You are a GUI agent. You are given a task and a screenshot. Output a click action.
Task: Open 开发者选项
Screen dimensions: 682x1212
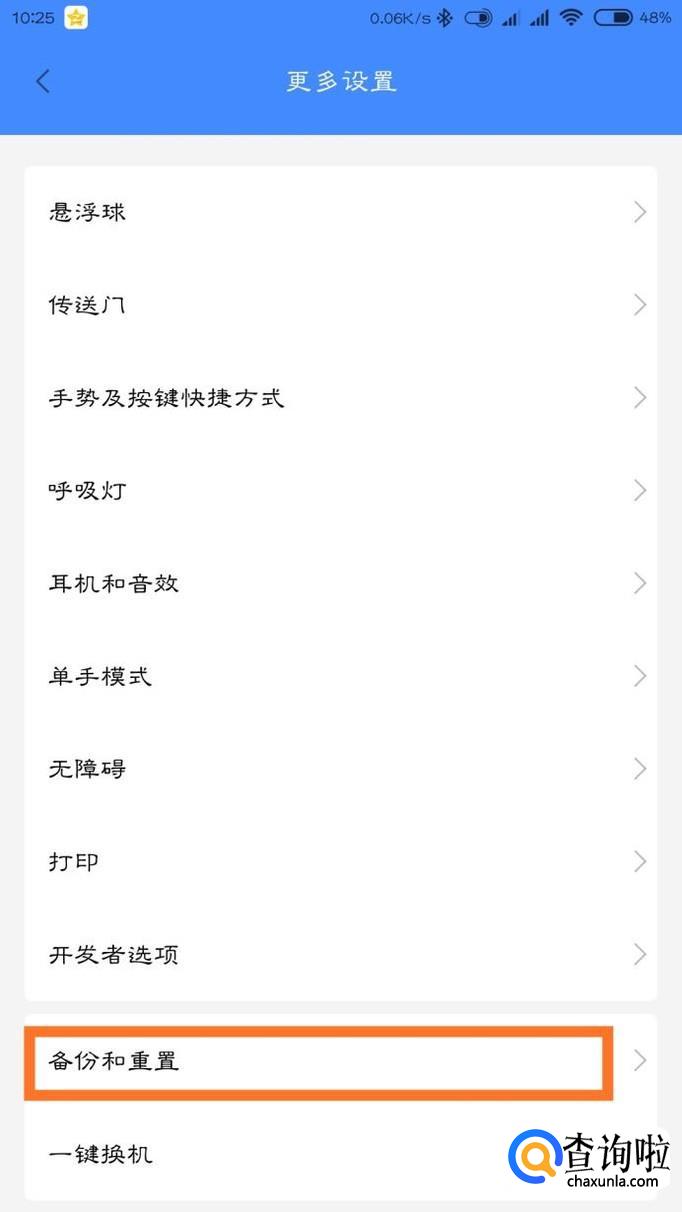(340, 955)
